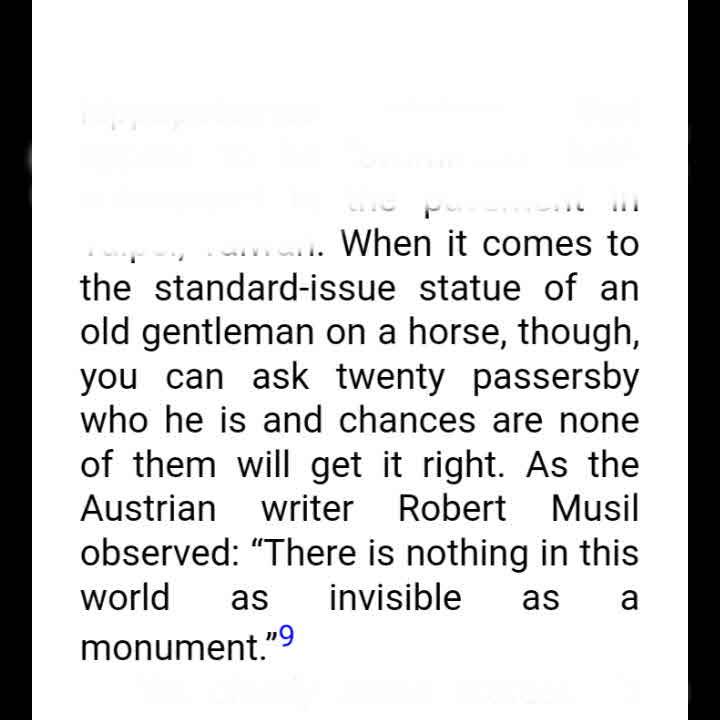Open footnote 9 after the Musil quote

(286, 636)
